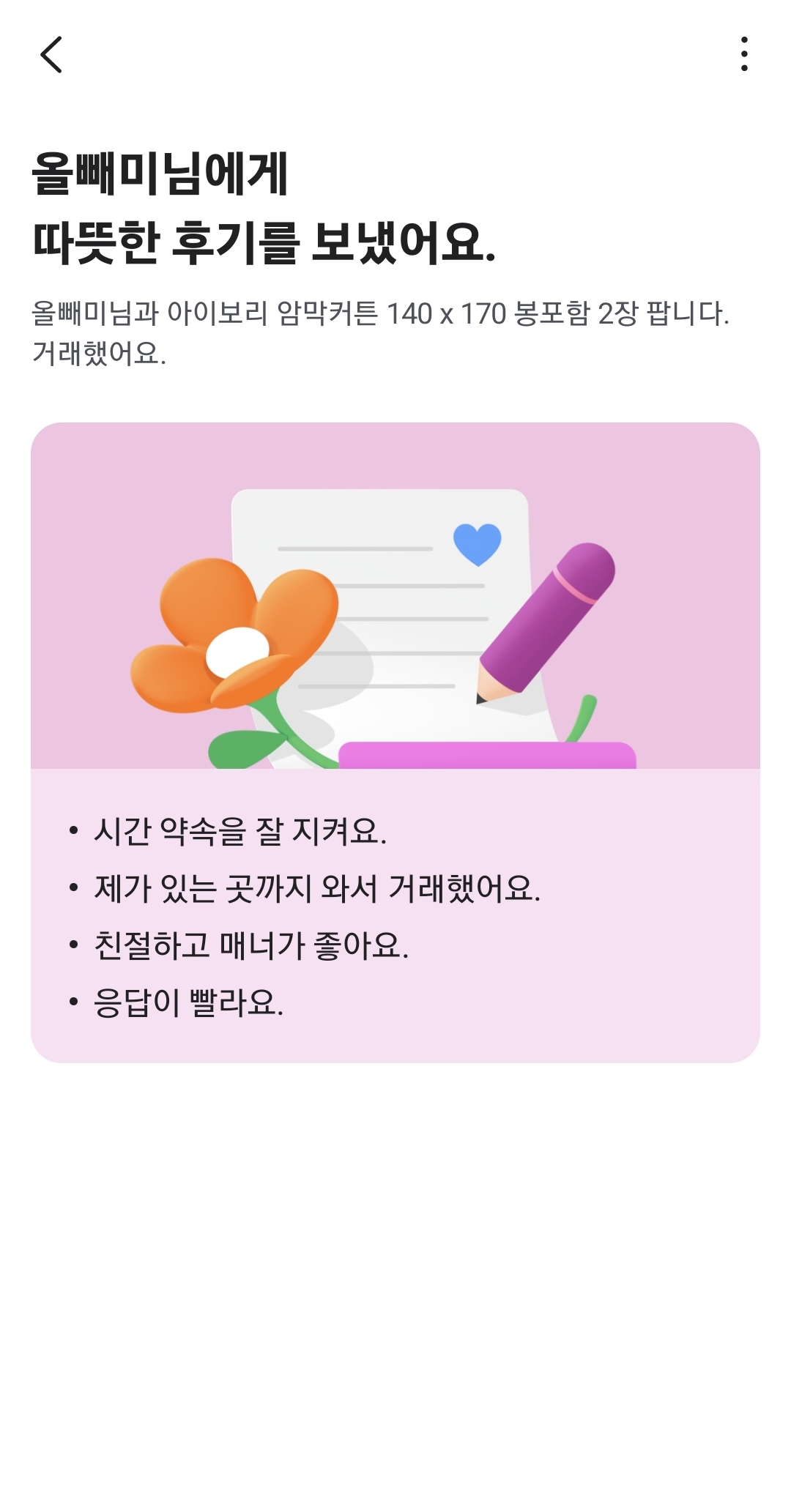Go back from the sent review screen
The height and width of the screenshot is (1512, 791).
51,55
